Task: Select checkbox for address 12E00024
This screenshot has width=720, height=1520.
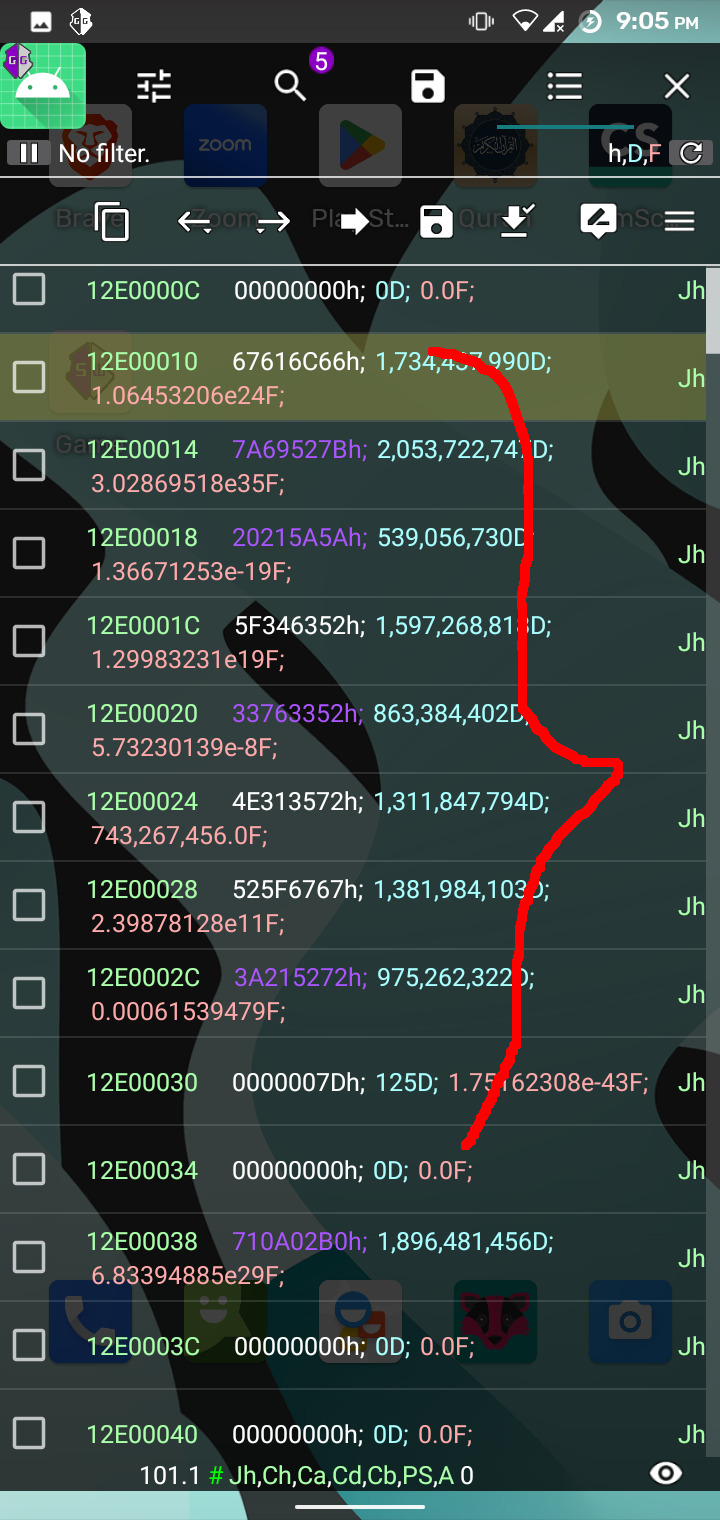Action: tap(29, 817)
